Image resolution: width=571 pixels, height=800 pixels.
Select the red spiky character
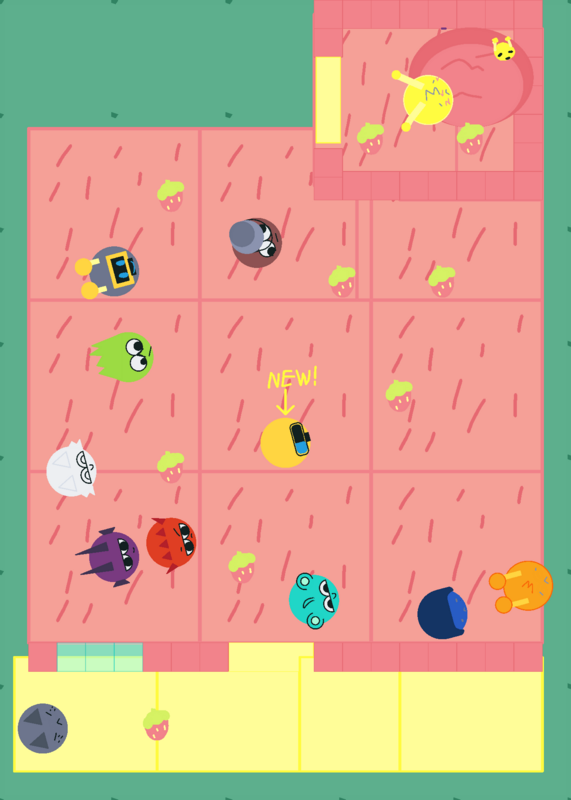(x=171, y=543)
